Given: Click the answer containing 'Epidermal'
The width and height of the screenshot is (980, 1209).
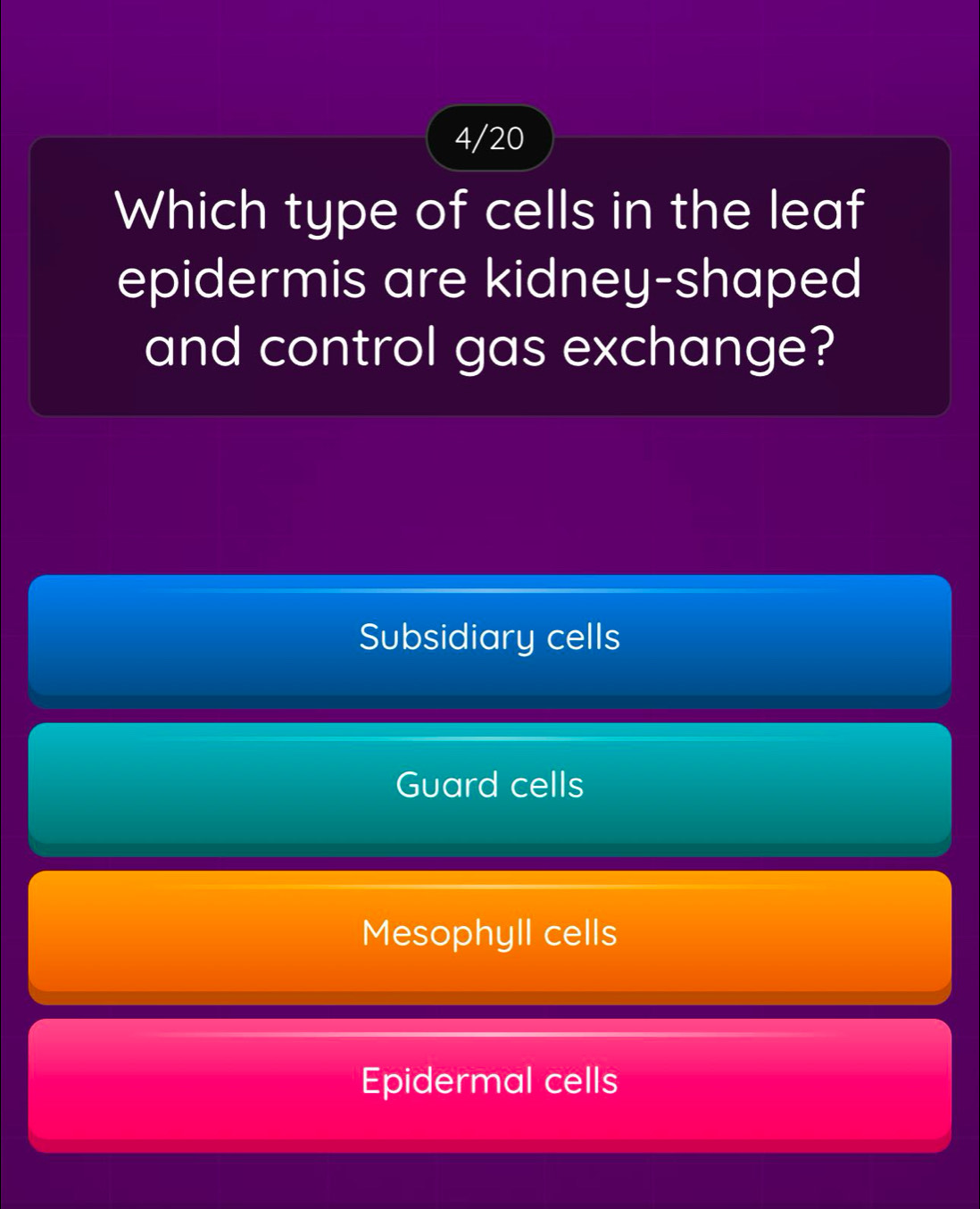Looking at the screenshot, I should coord(490,1082).
